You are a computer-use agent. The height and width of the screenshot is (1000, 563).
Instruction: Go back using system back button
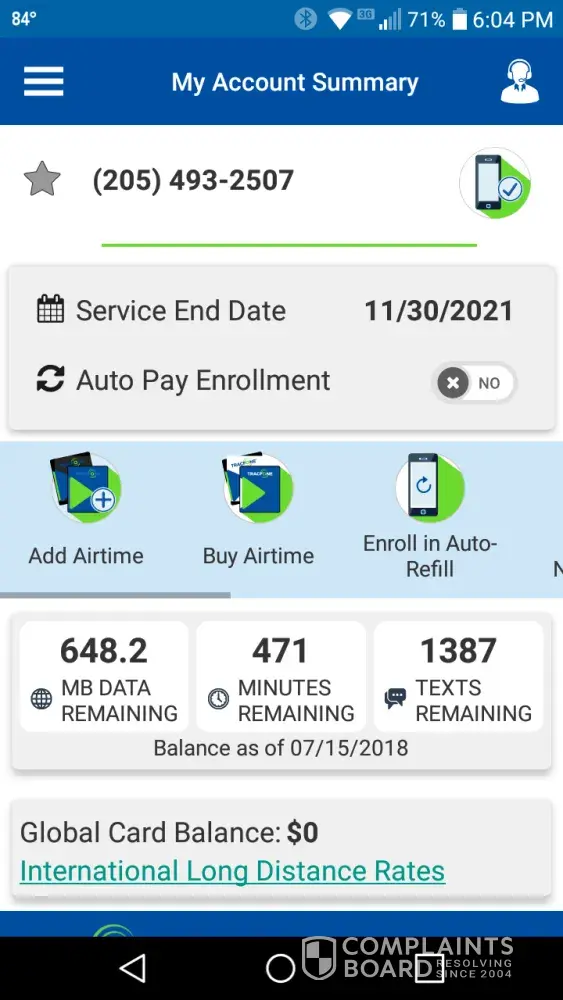(133, 967)
